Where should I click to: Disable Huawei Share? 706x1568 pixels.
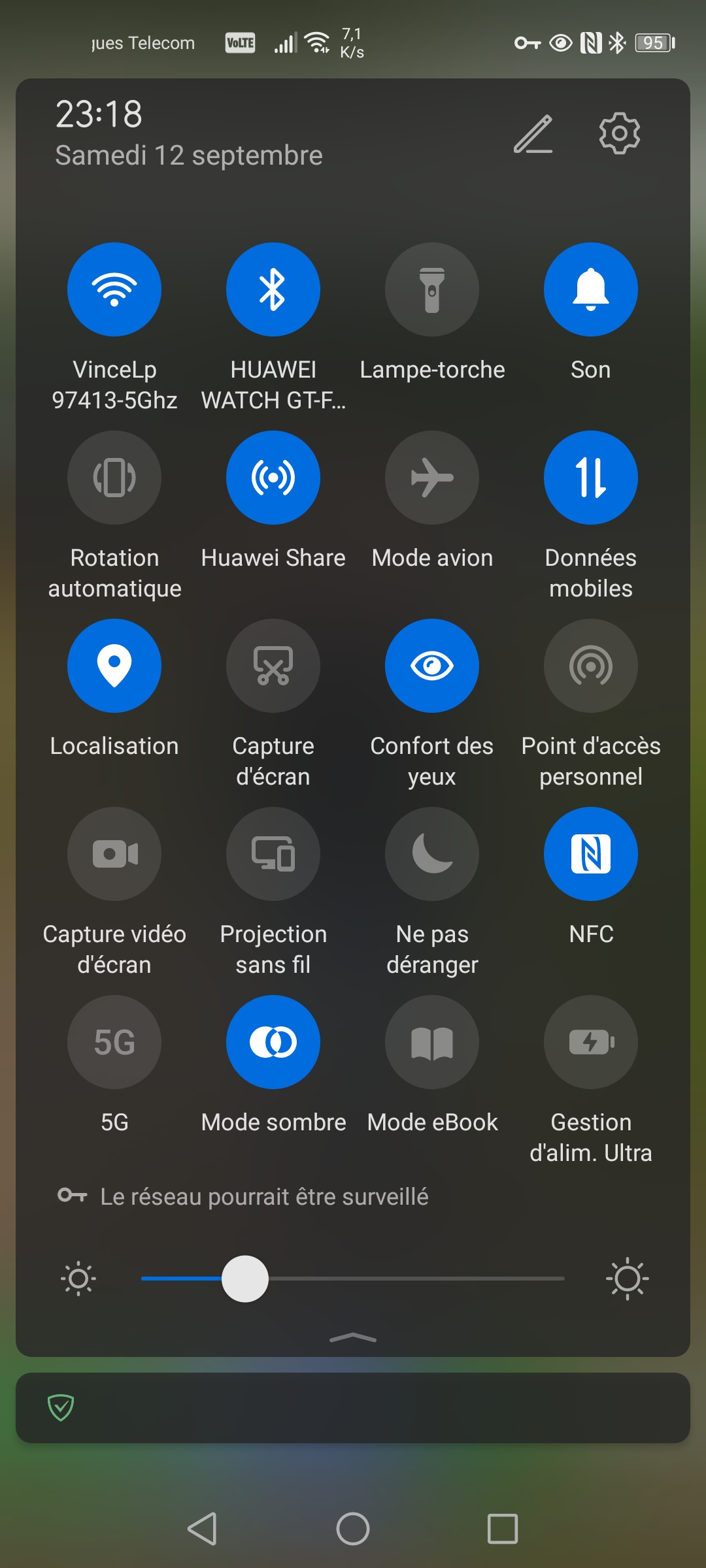[x=273, y=478]
